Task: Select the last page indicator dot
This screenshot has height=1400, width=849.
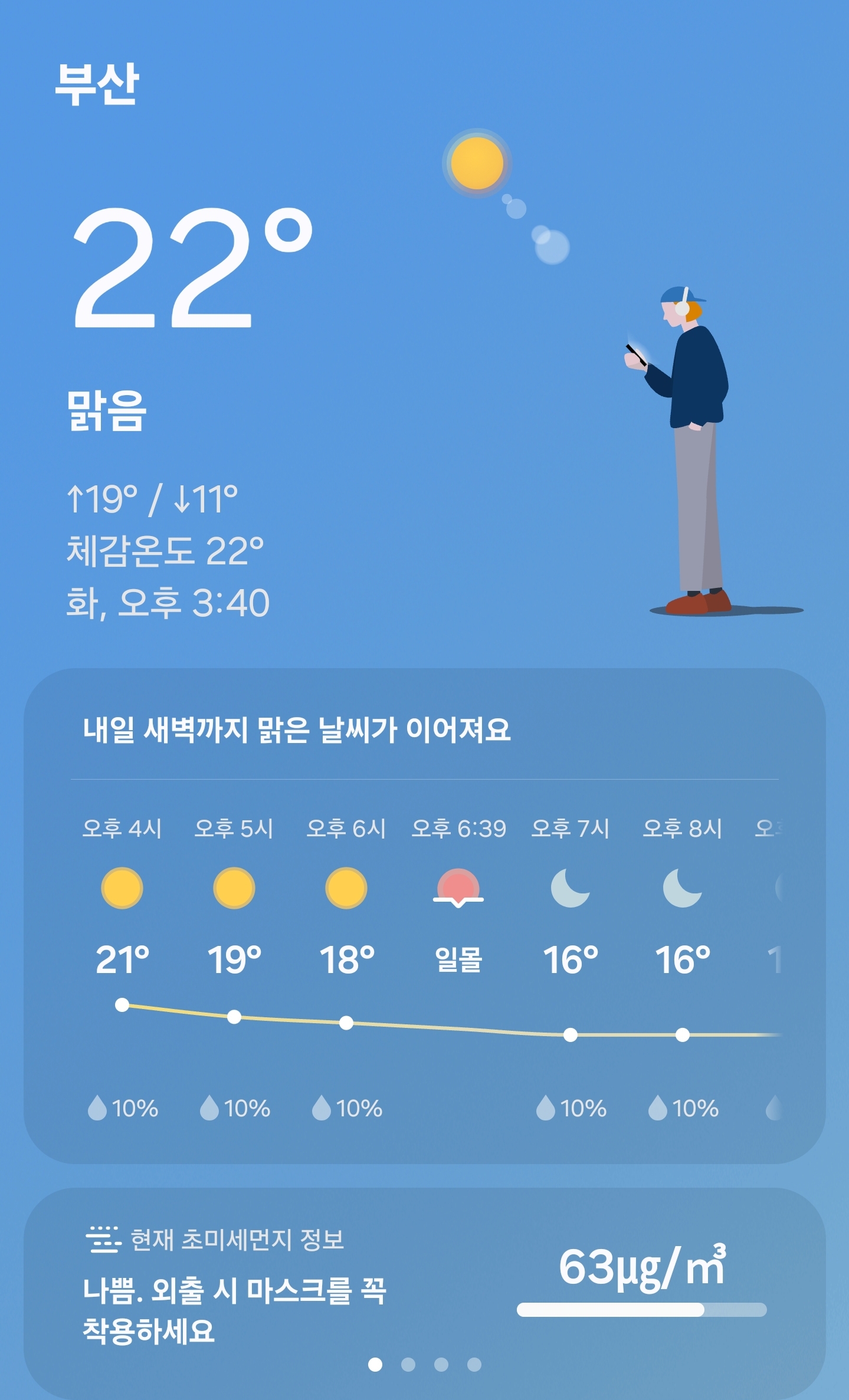Action: [x=474, y=1365]
